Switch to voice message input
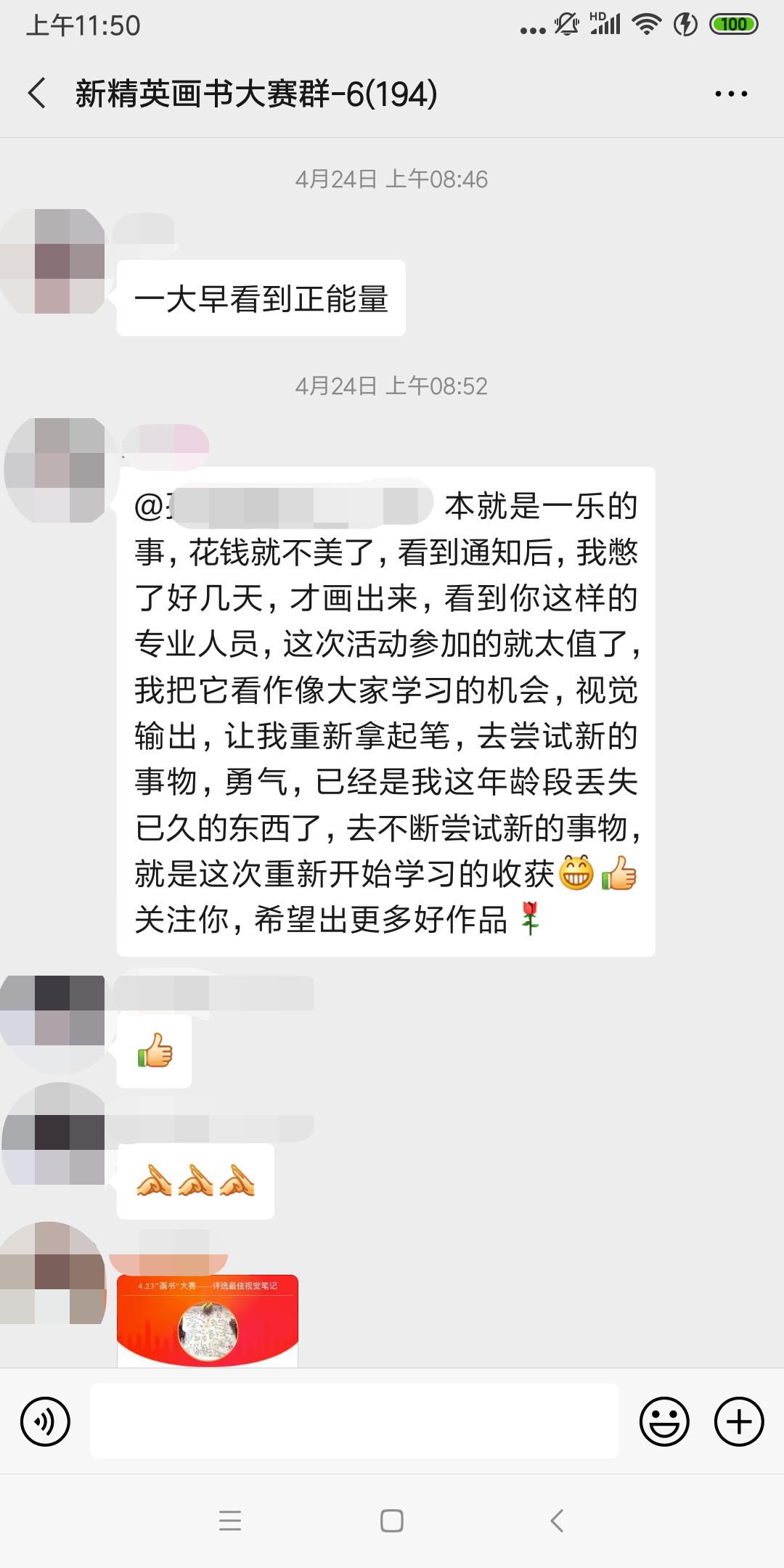The image size is (784, 1568). pyautogui.click(x=45, y=1421)
